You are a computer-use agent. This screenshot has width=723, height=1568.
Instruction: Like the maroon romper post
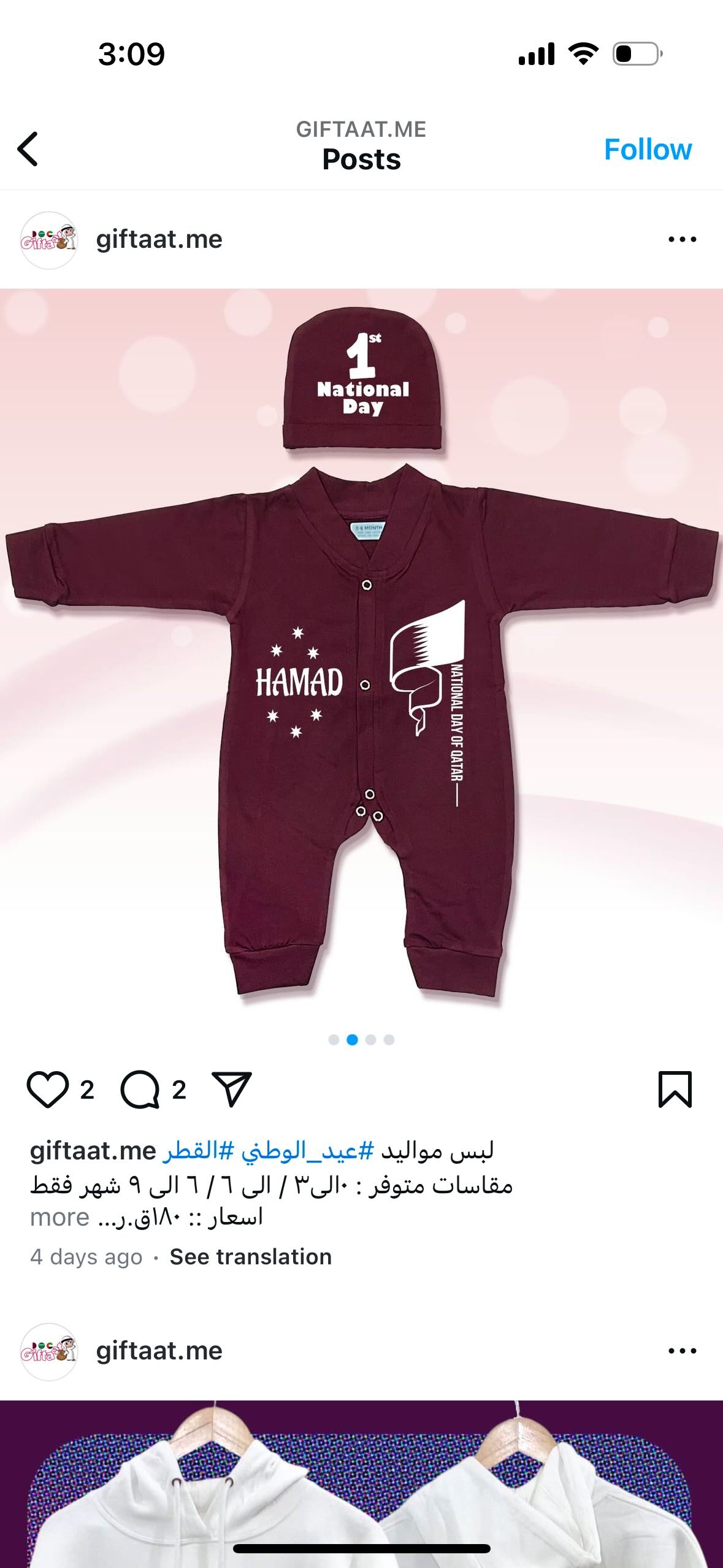48,1090
